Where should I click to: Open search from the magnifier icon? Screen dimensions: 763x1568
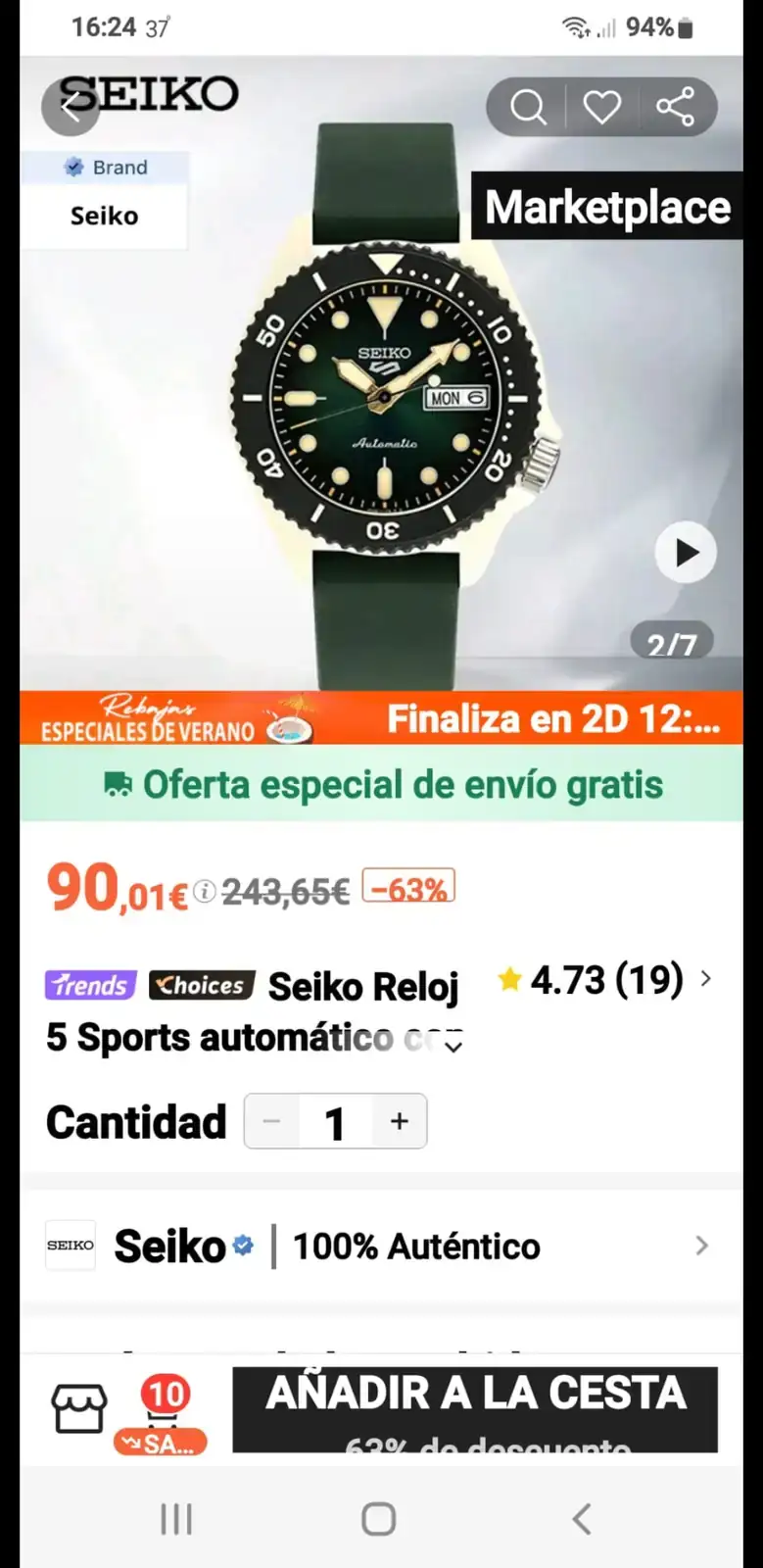(x=528, y=107)
